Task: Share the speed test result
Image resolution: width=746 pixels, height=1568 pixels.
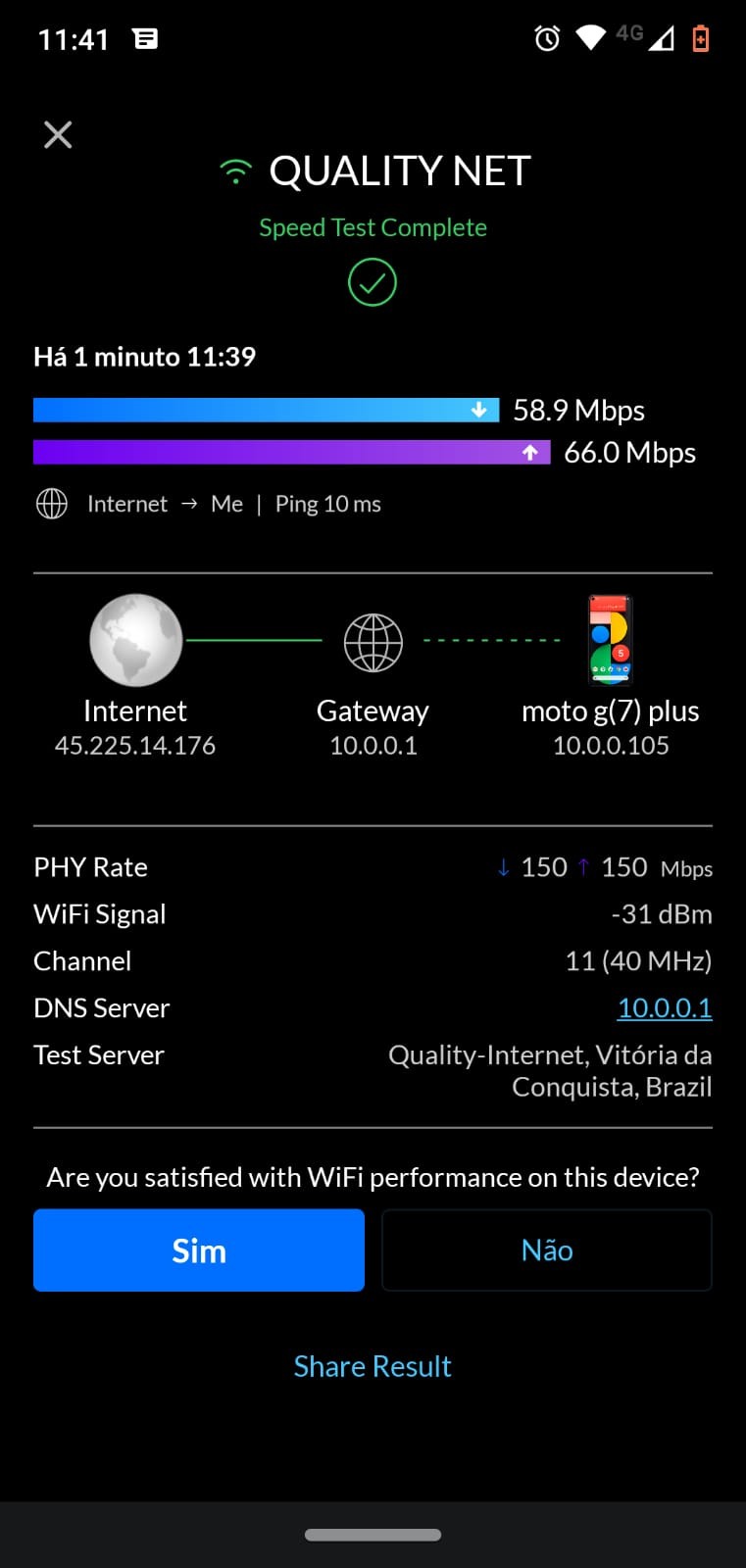Action: click(x=373, y=1366)
